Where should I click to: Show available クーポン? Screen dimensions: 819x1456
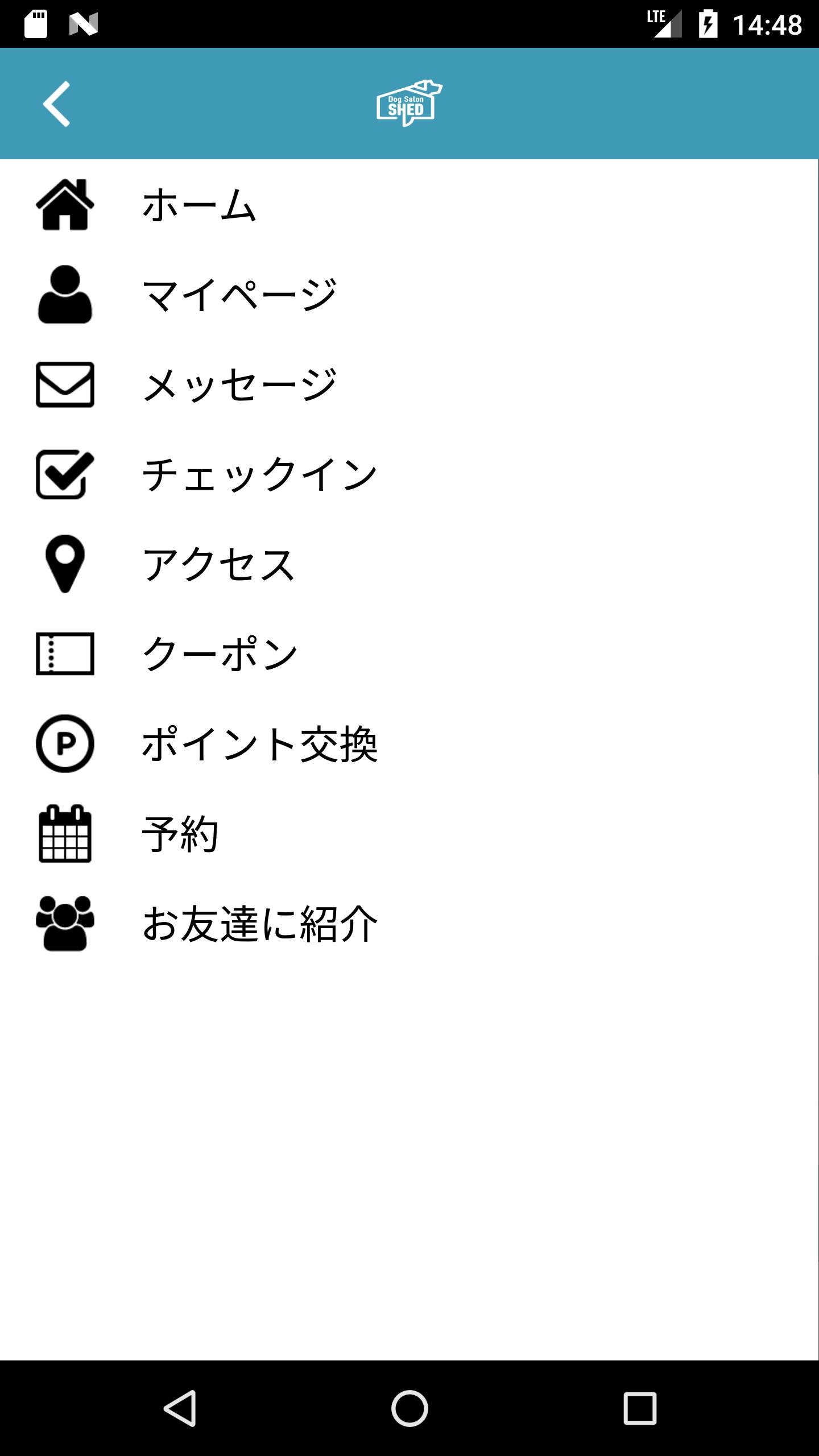pyautogui.click(x=219, y=654)
